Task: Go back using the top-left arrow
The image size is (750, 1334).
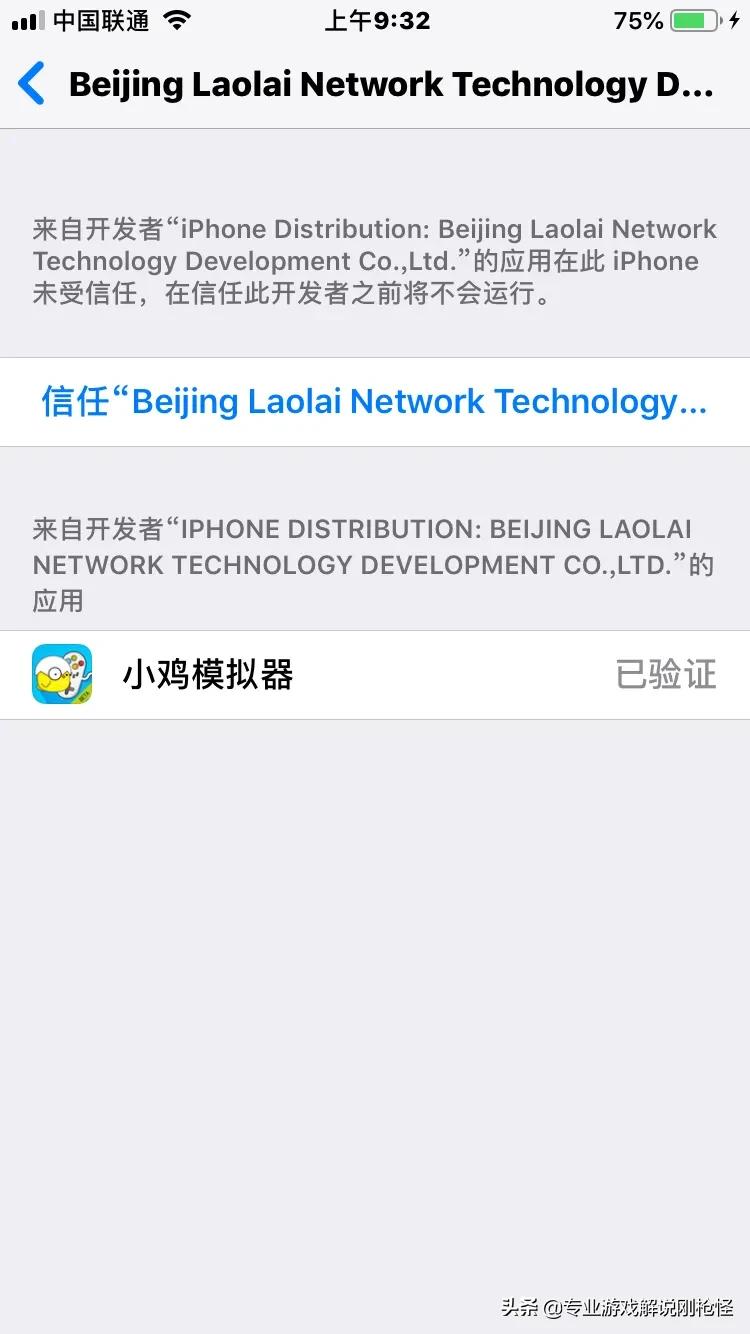Action: tap(32, 84)
